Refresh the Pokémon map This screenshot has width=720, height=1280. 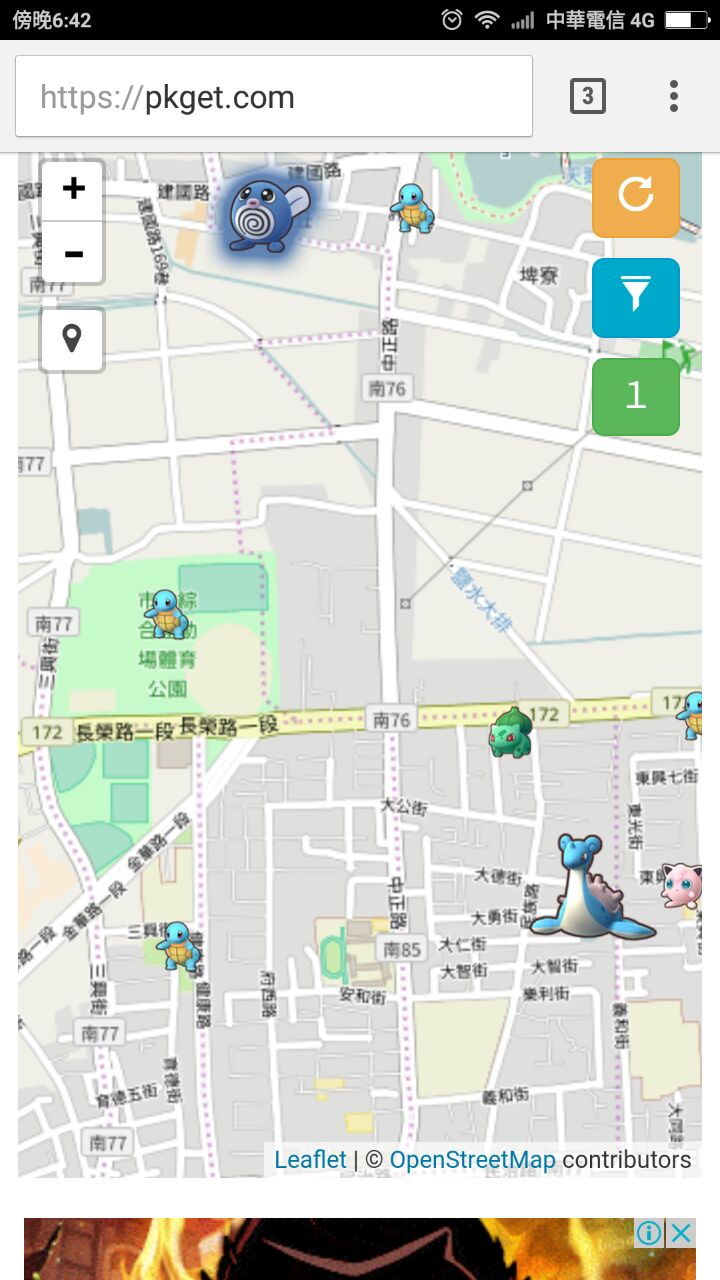point(636,197)
